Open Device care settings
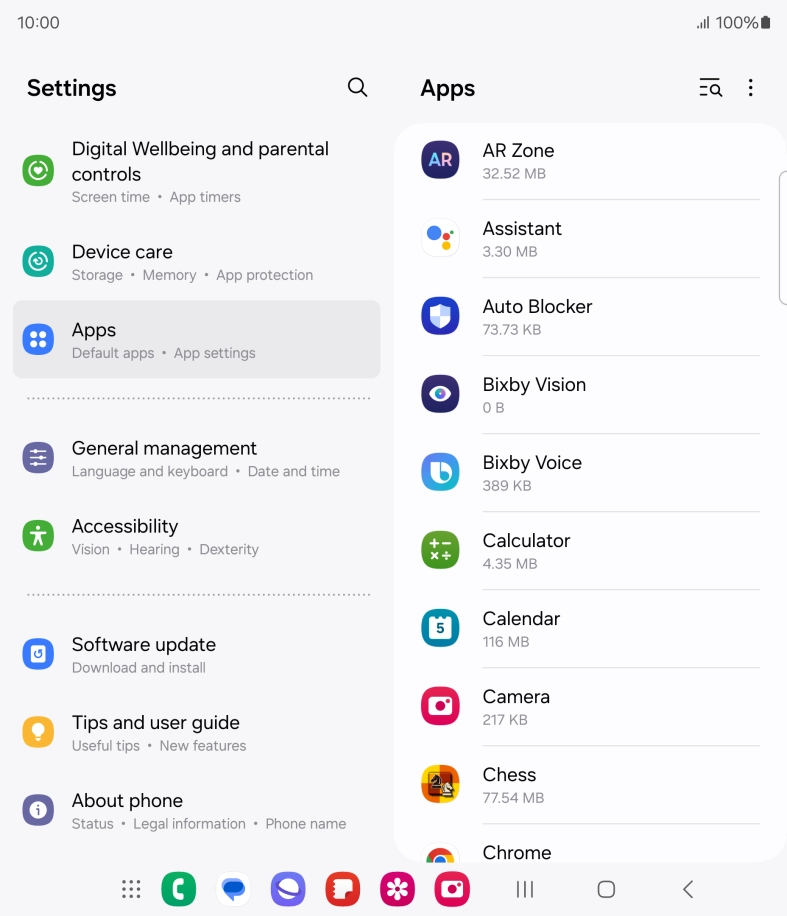The image size is (787, 916). [x=197, y=262]
